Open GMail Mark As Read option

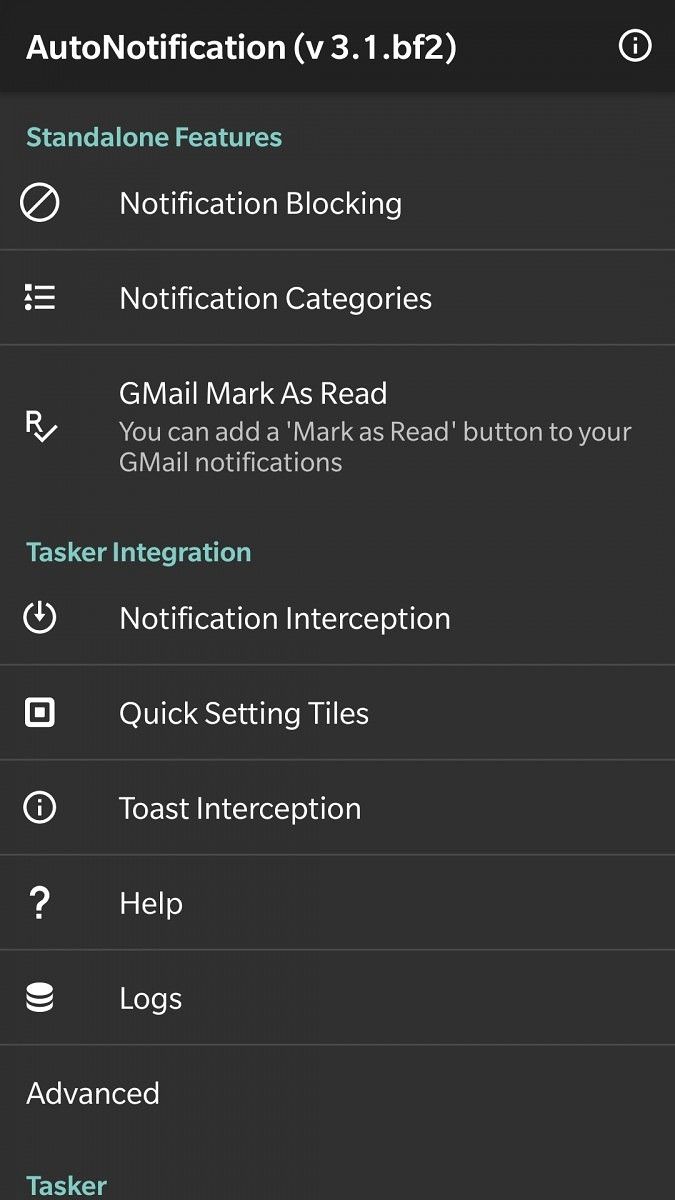tap(337, 427)
